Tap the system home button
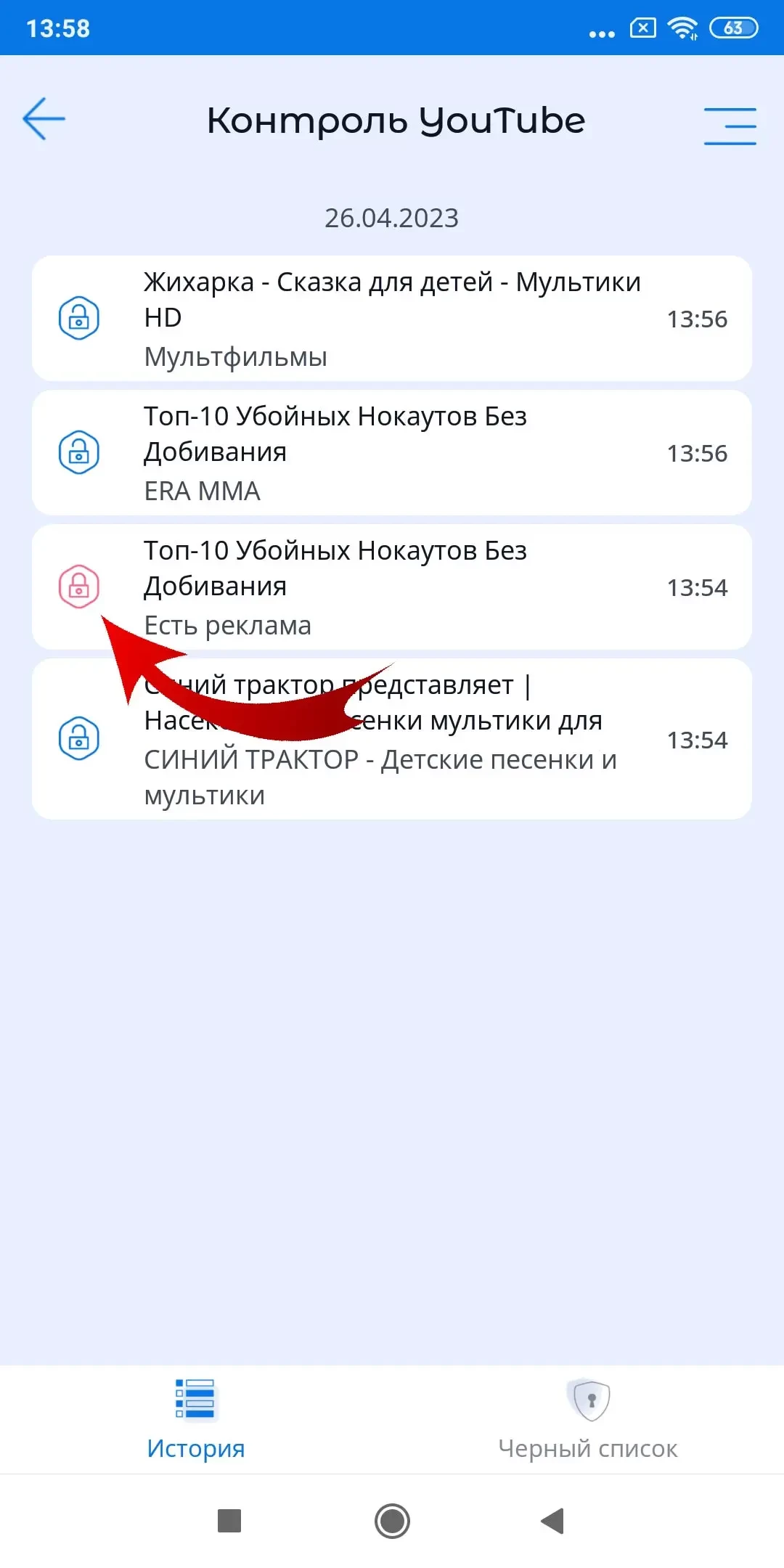The width and height of the screenshot is (784, 1568). pyautogui.click(x=392, y=1521)
